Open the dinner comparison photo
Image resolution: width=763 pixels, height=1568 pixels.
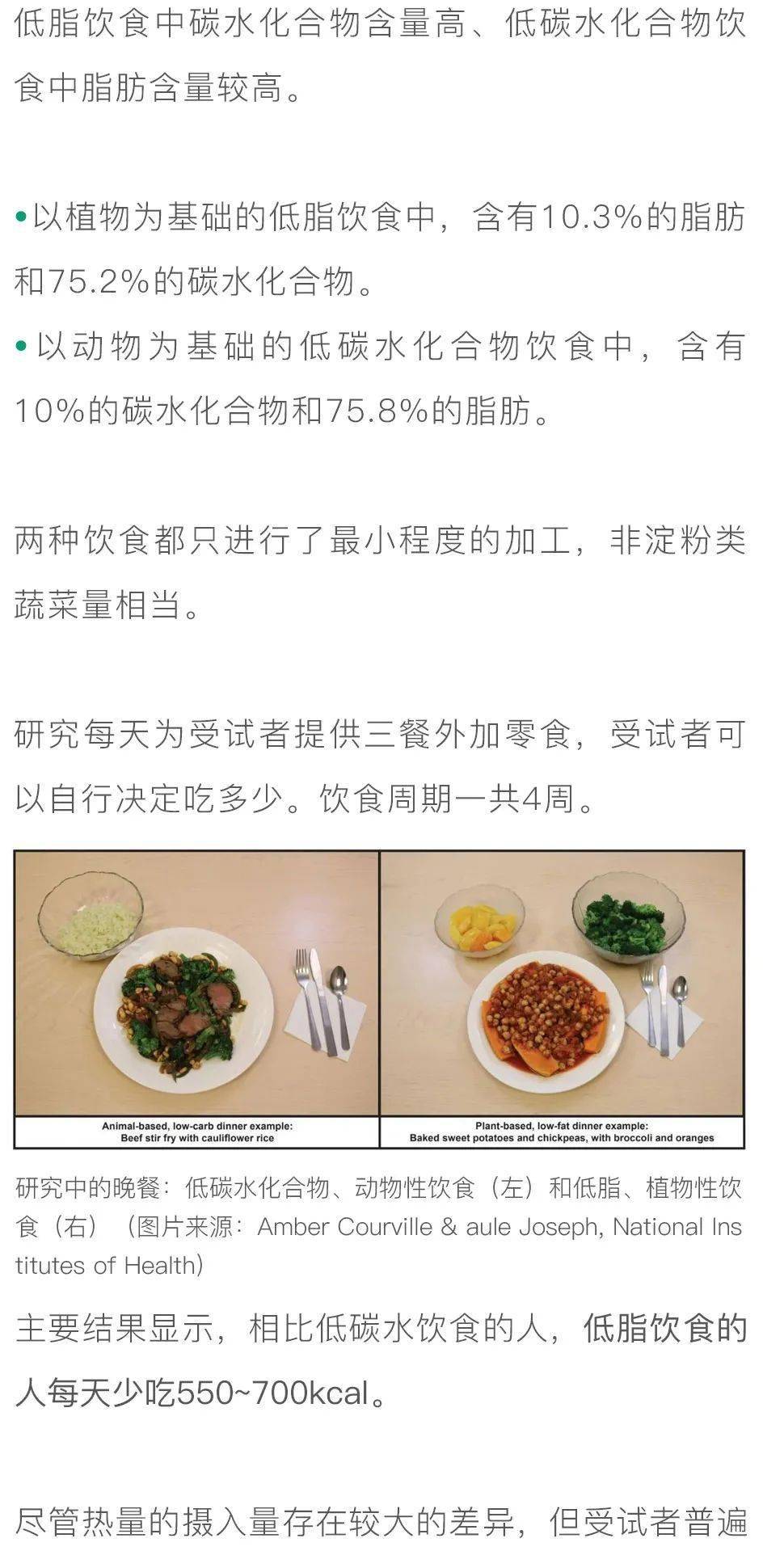[x=380, y=999]
